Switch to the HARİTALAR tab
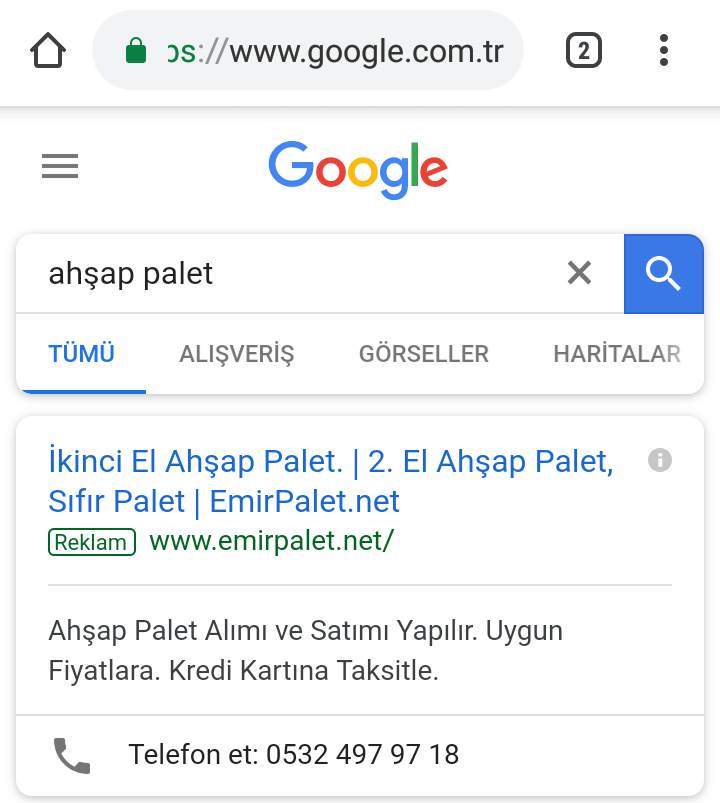 617,354
